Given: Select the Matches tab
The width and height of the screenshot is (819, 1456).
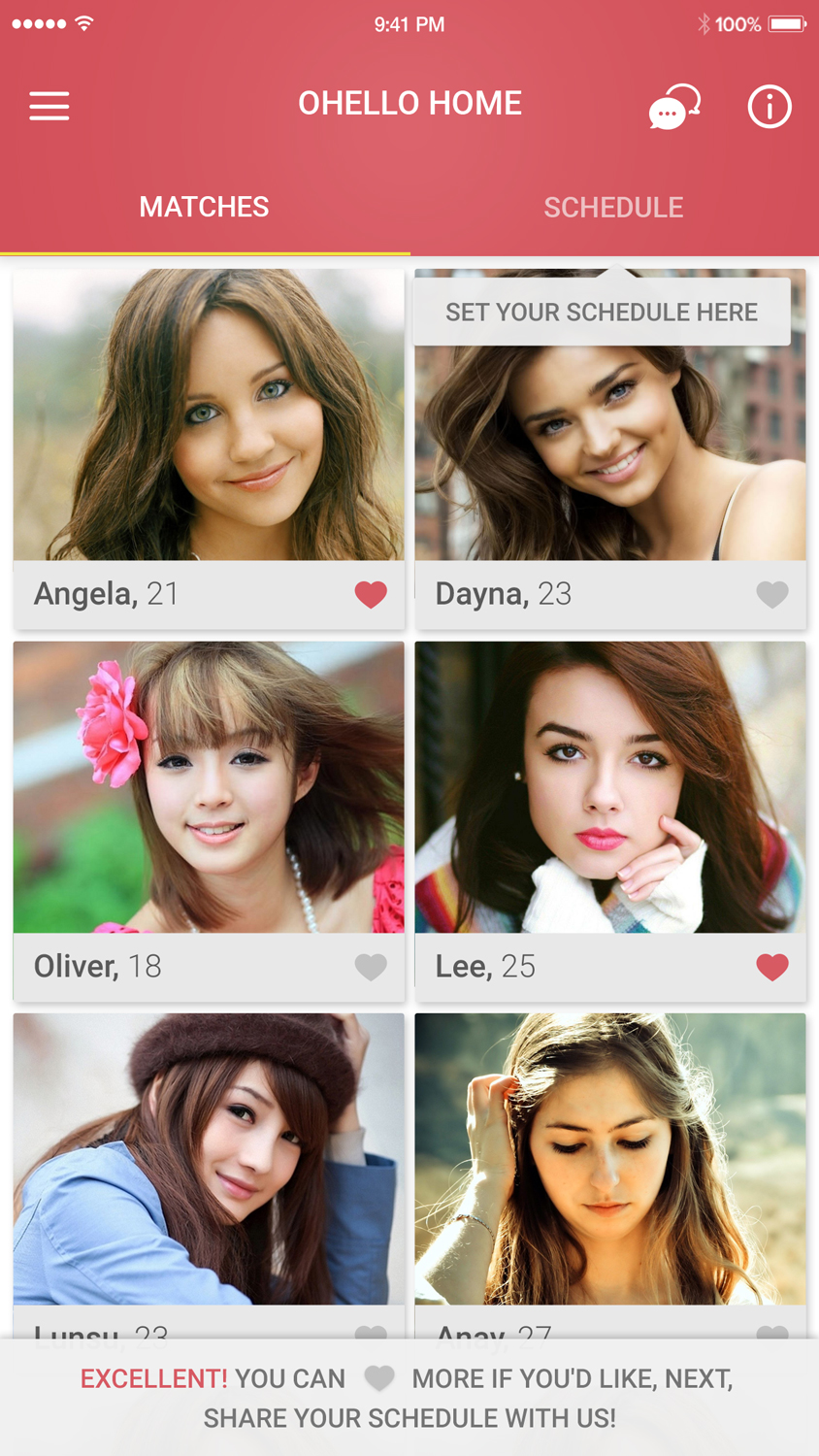Looking at the screenshot, I should pyautogui.click(x=204, y=207).
